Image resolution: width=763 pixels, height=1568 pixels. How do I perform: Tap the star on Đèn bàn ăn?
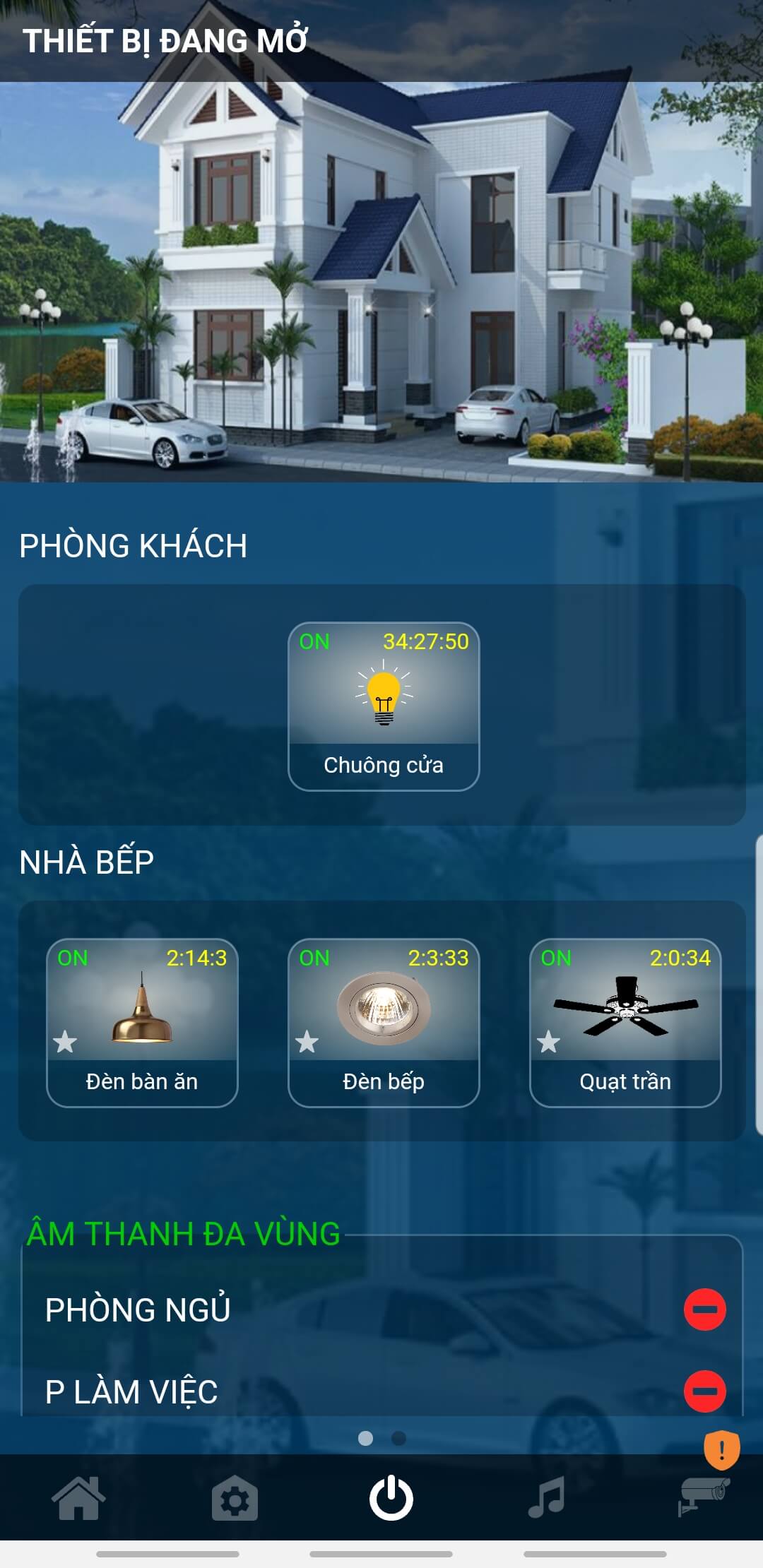(65, 1042)
